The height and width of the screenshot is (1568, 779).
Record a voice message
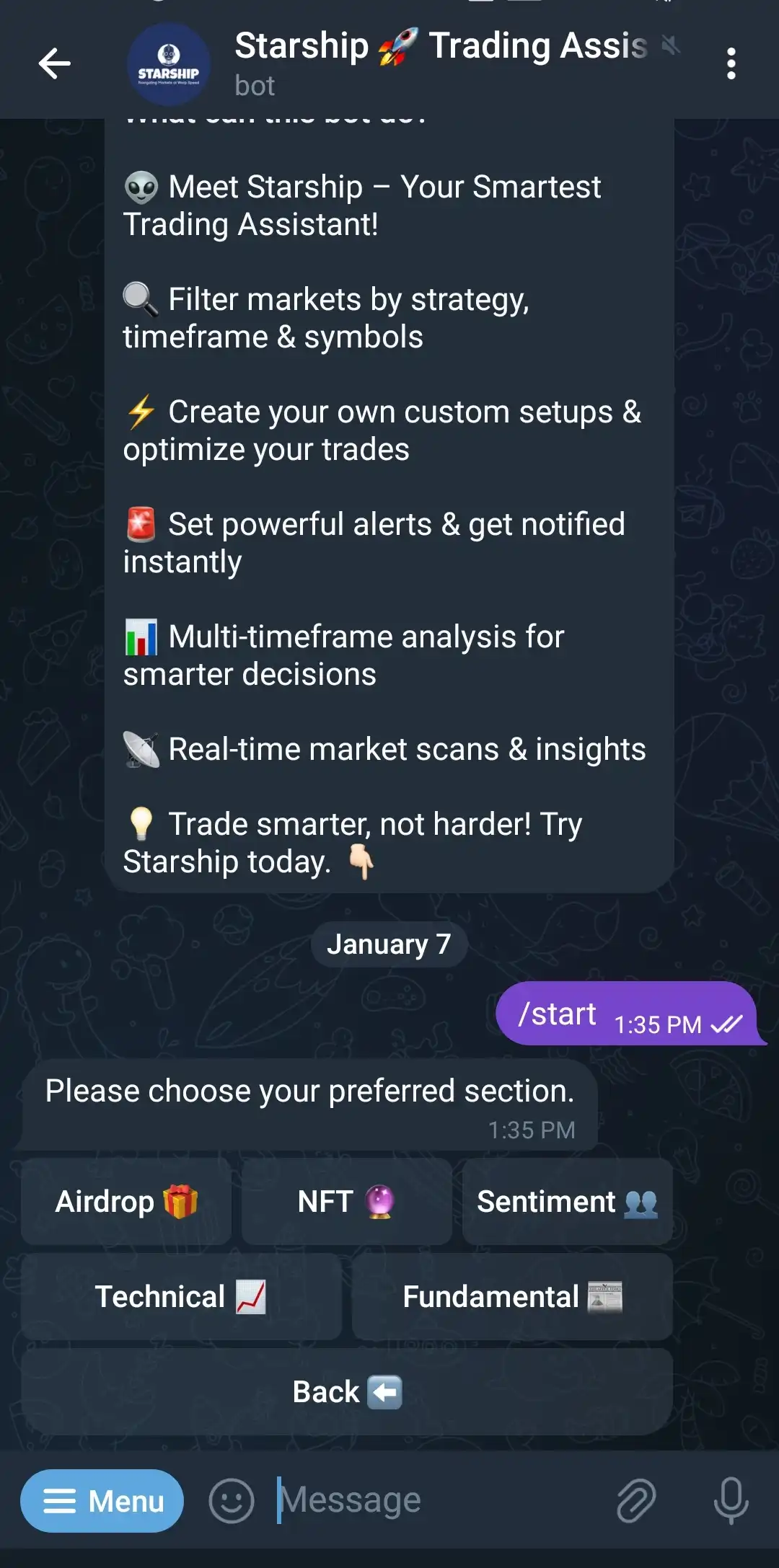731,1501
